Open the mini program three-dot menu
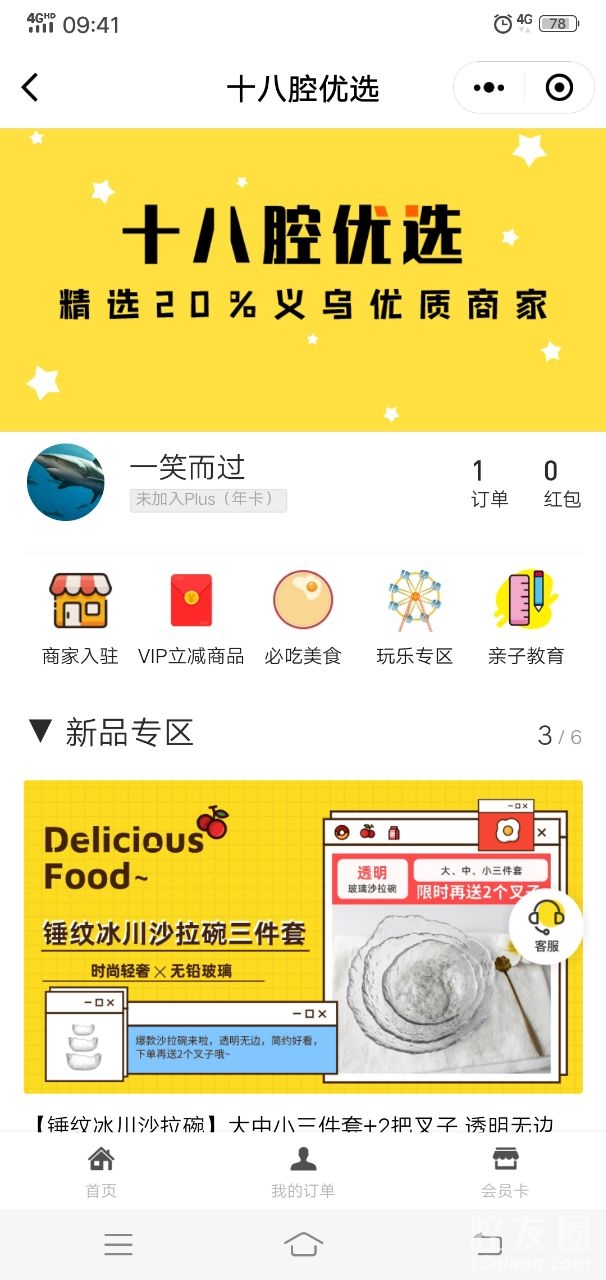The image size is (606, 1280). coord(489,88)
